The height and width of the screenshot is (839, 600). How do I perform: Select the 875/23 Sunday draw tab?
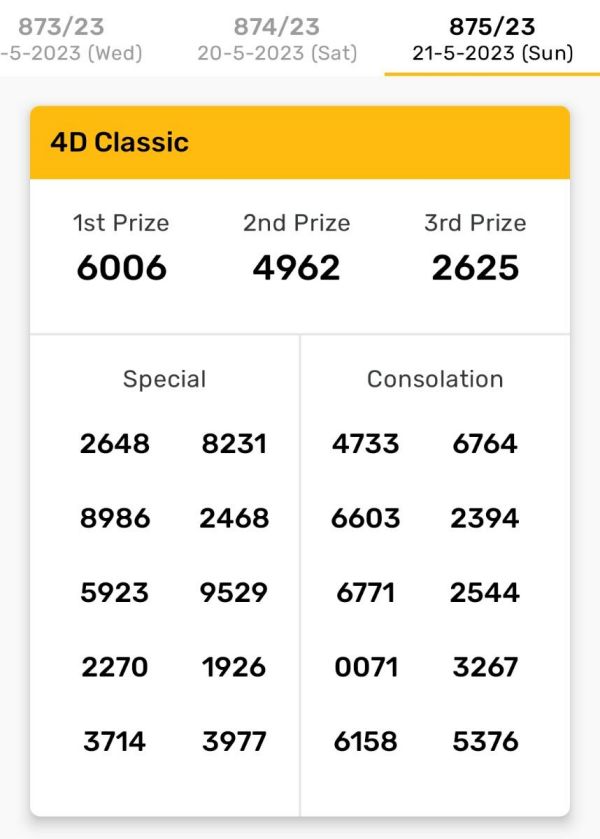(x=492, y=39)
